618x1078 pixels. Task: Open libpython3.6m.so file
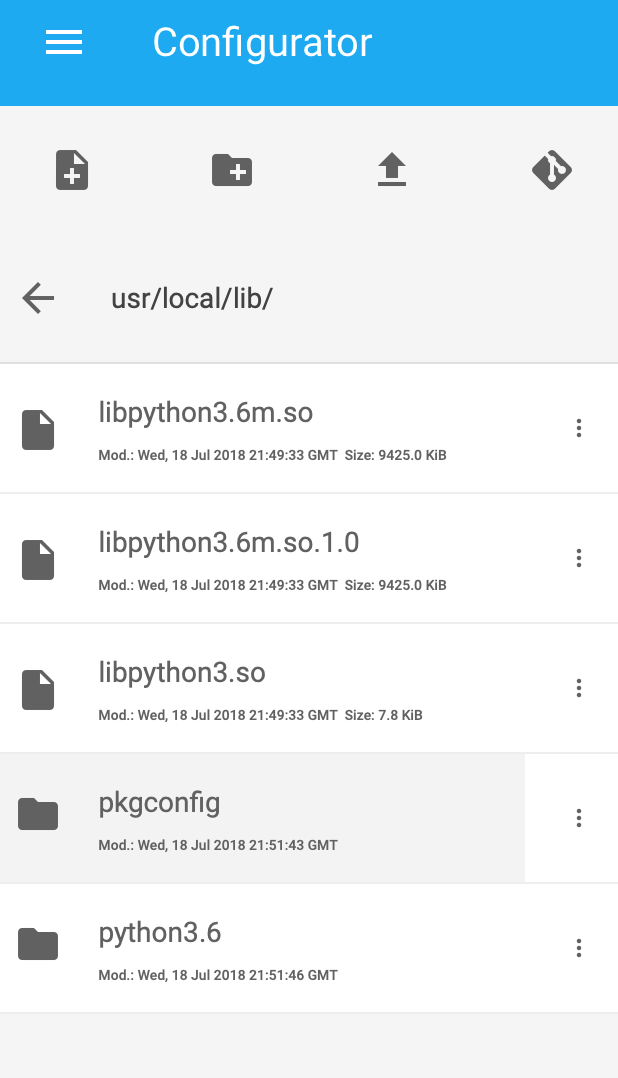click(207, 413)
